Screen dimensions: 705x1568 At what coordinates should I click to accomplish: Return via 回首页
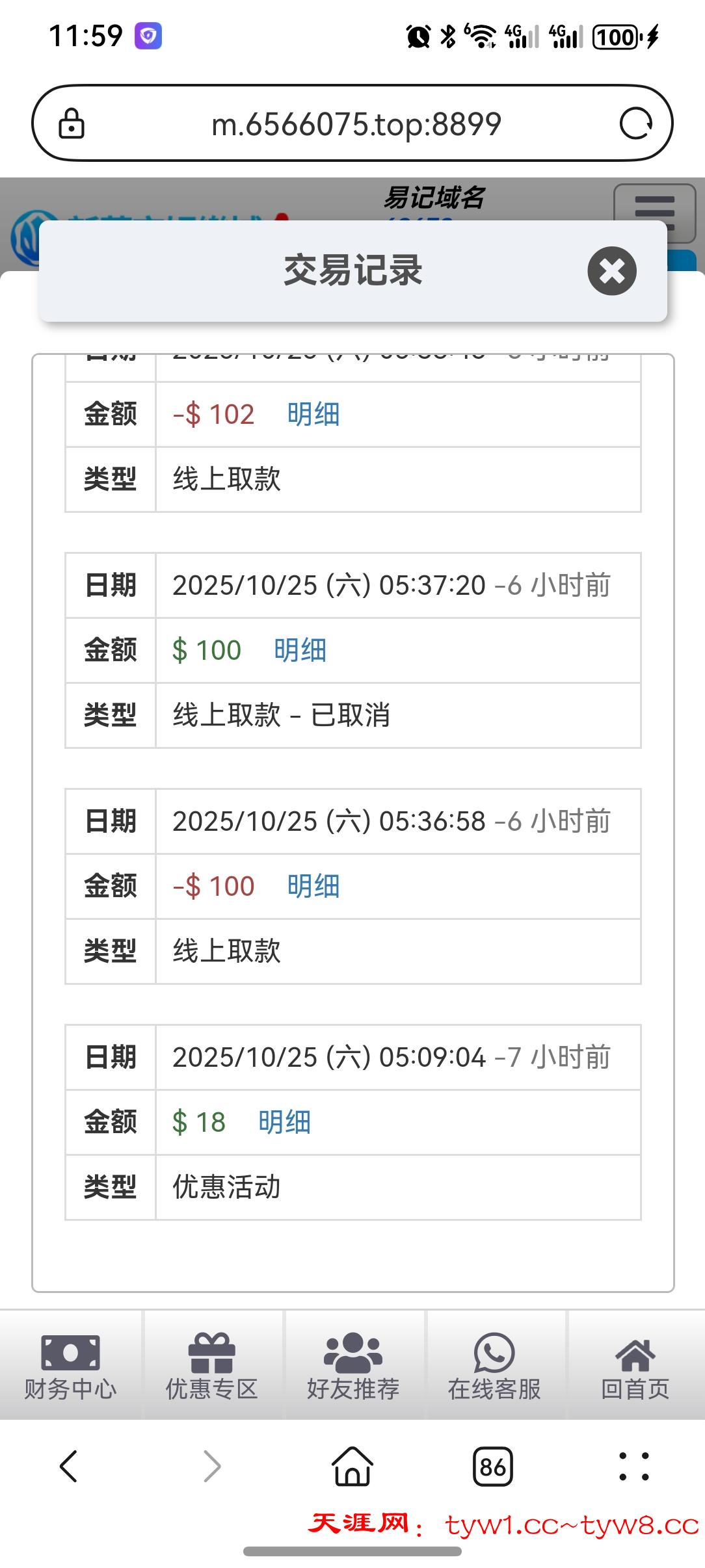pyautogui.click(x=635, y=1365)
